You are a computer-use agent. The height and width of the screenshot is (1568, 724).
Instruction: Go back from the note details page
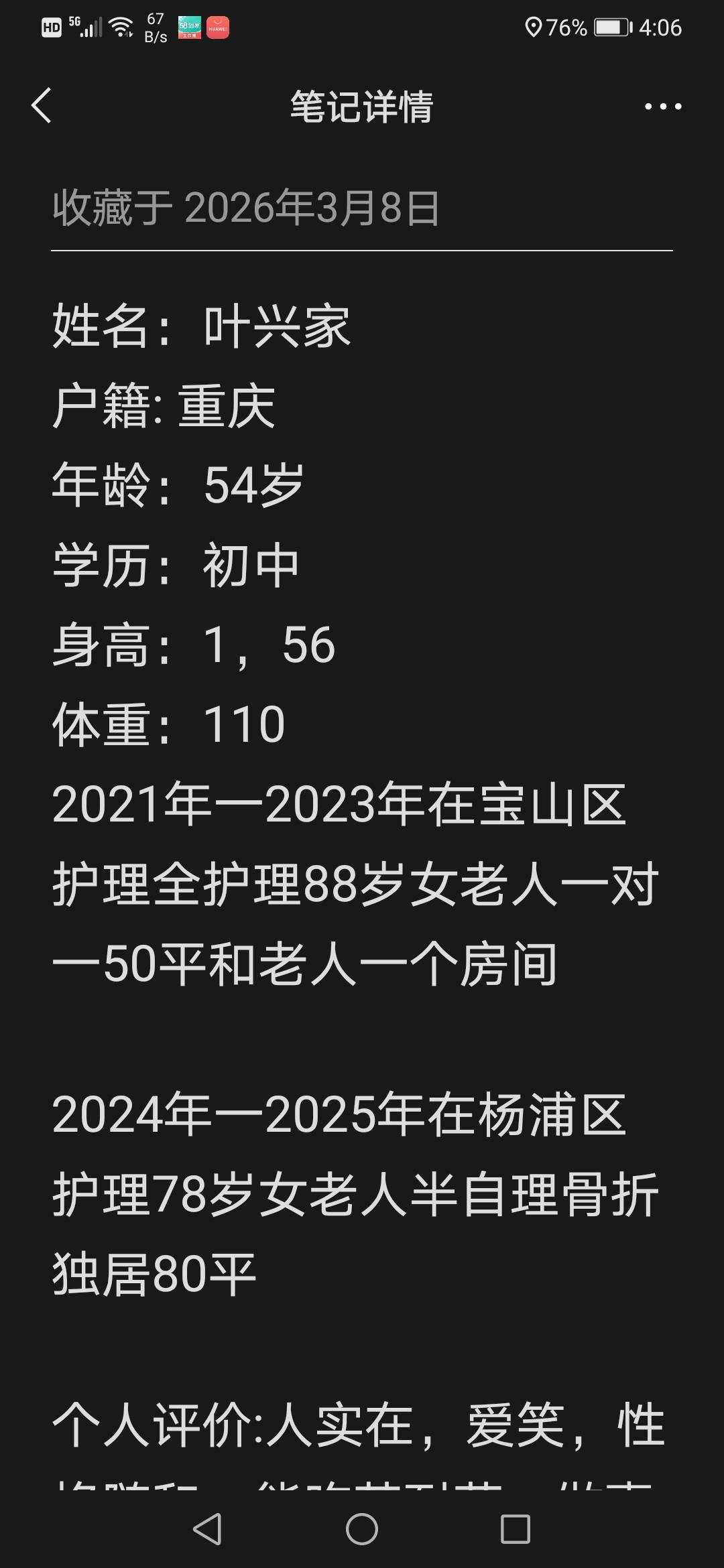click(x=42, y=106)
